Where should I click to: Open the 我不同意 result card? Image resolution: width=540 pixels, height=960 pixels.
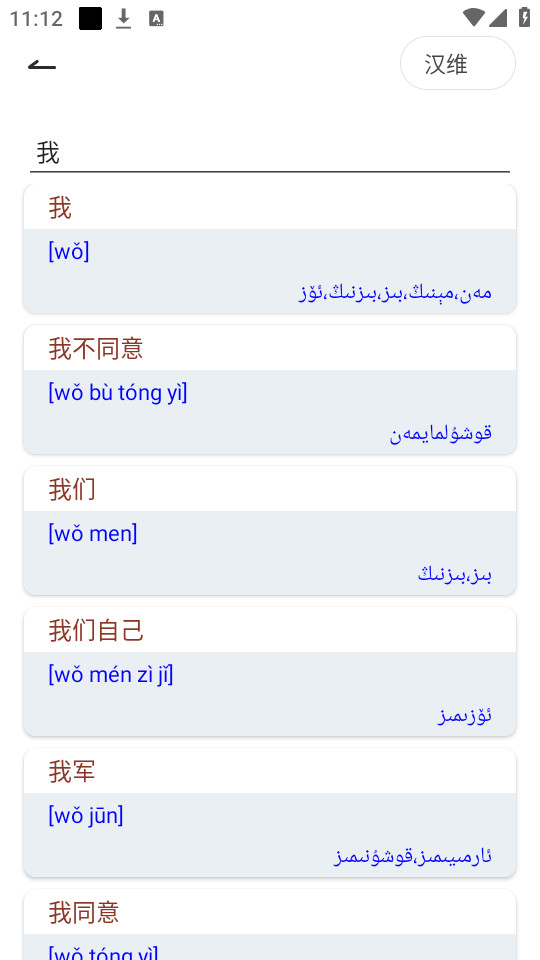(x=269, y=389)
